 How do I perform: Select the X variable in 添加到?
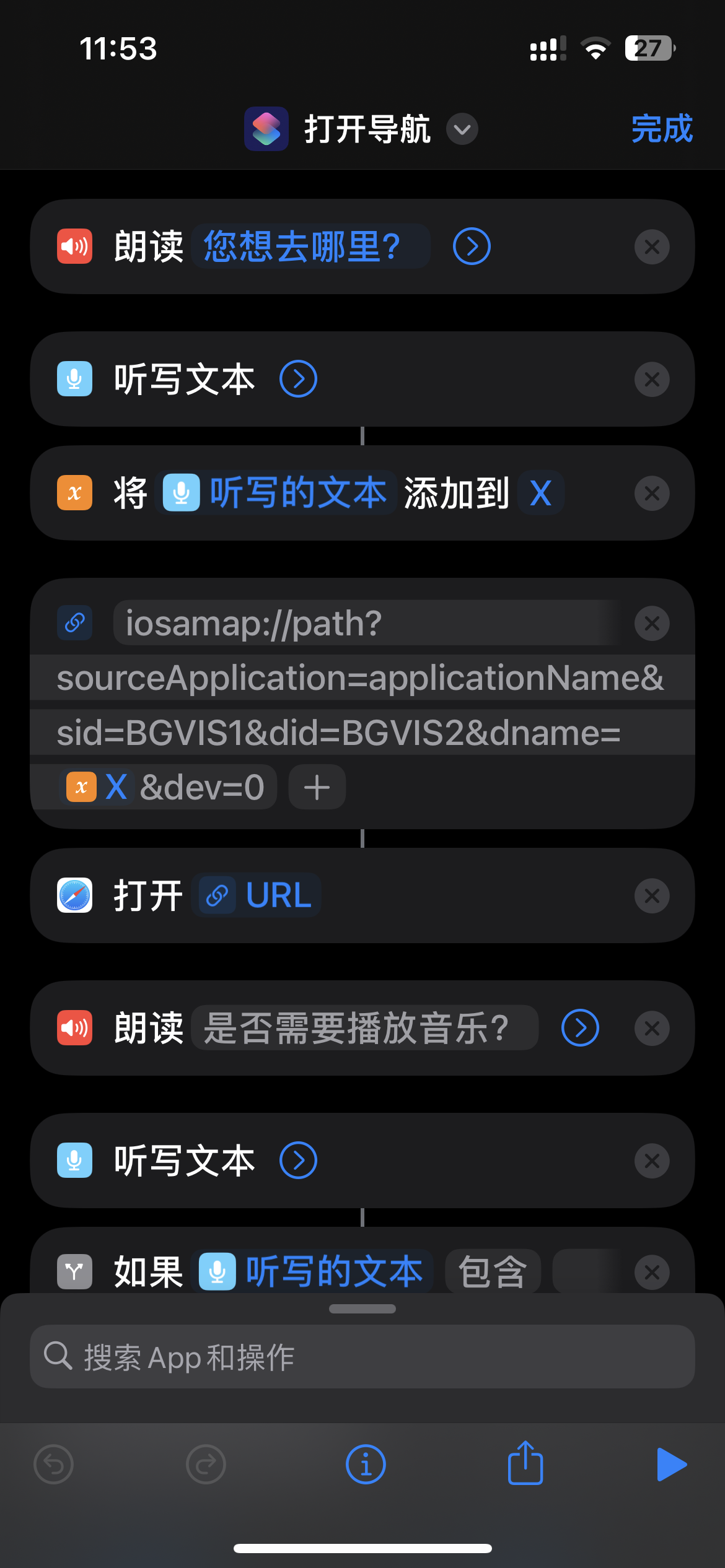pos(540,494)
